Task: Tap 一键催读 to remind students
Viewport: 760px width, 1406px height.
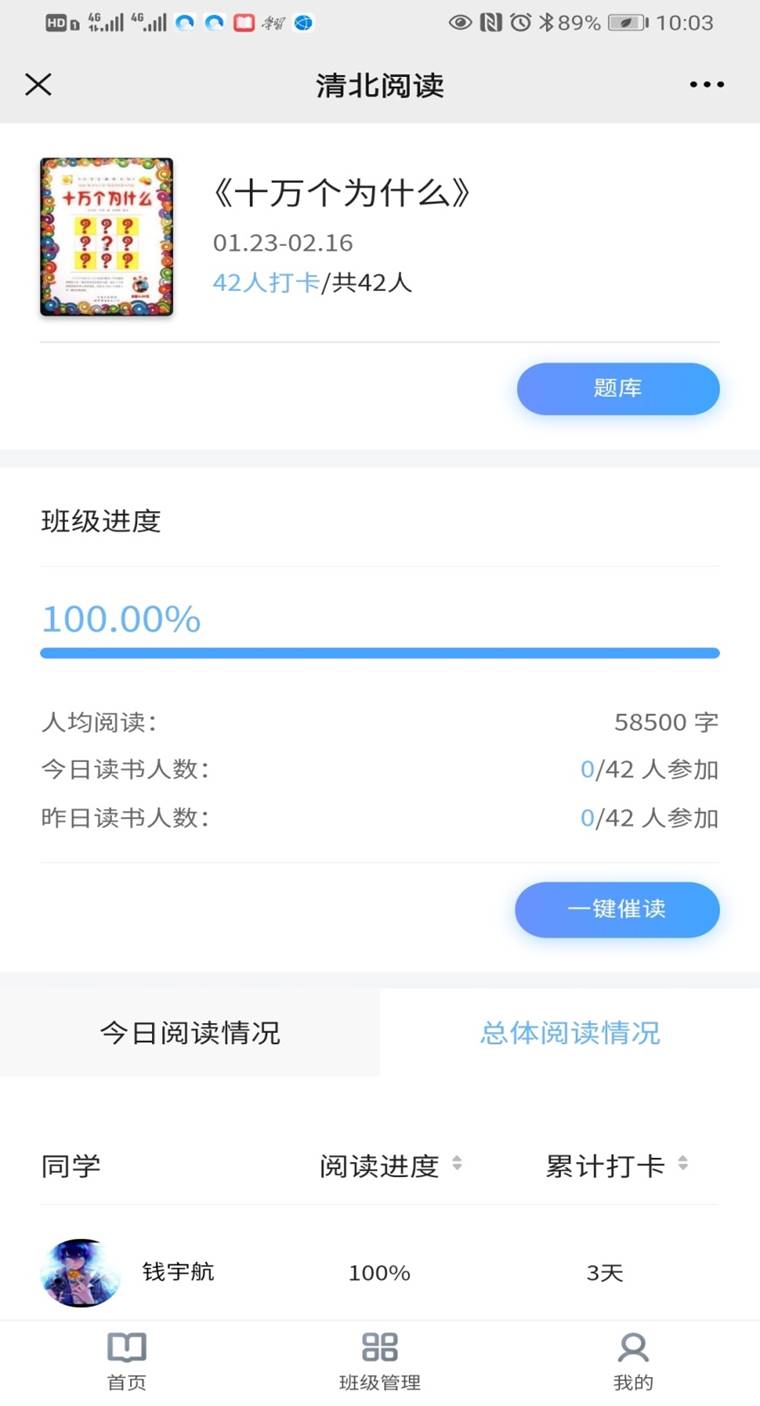Action: (x=617, y=909)
